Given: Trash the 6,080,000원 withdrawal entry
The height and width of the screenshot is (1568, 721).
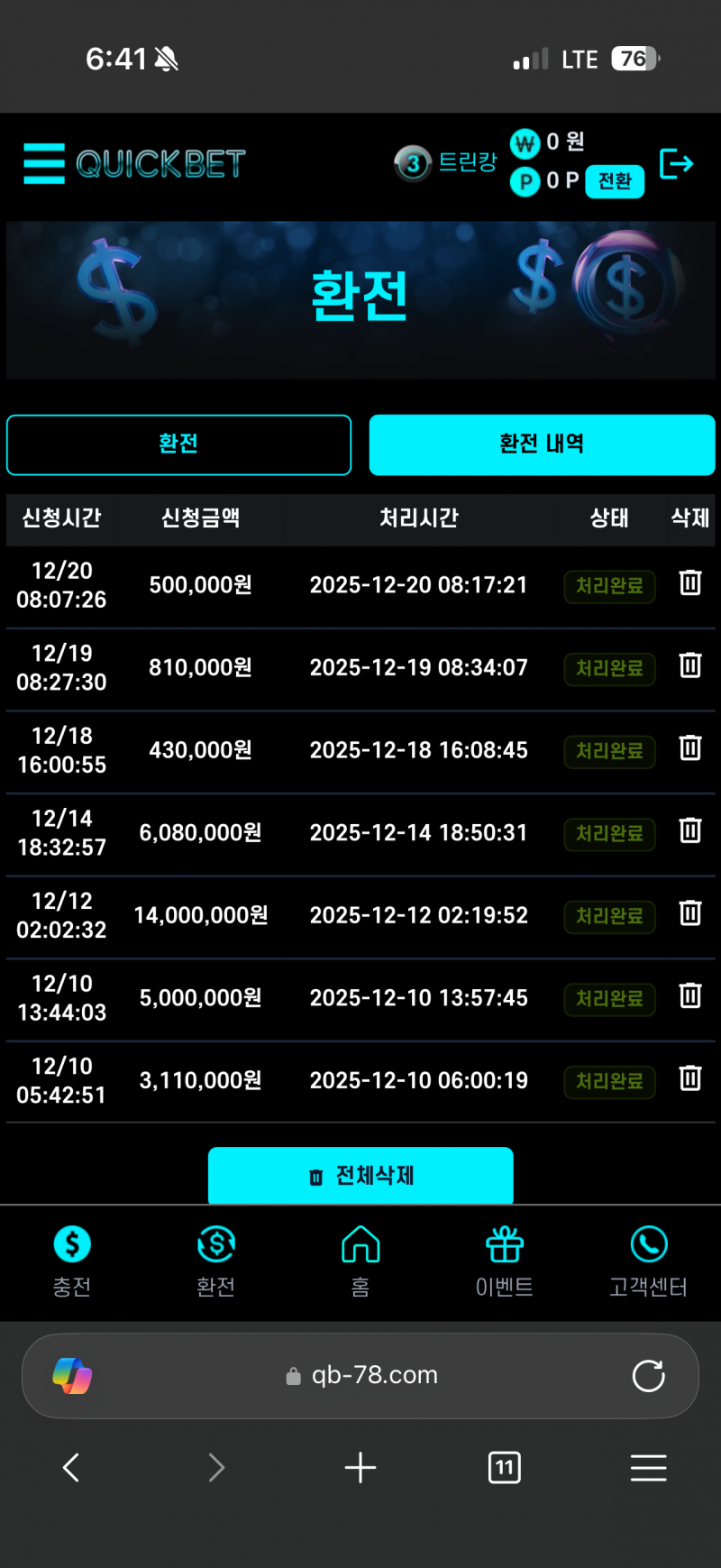Looking at the screenshot, I should point(690,830).
